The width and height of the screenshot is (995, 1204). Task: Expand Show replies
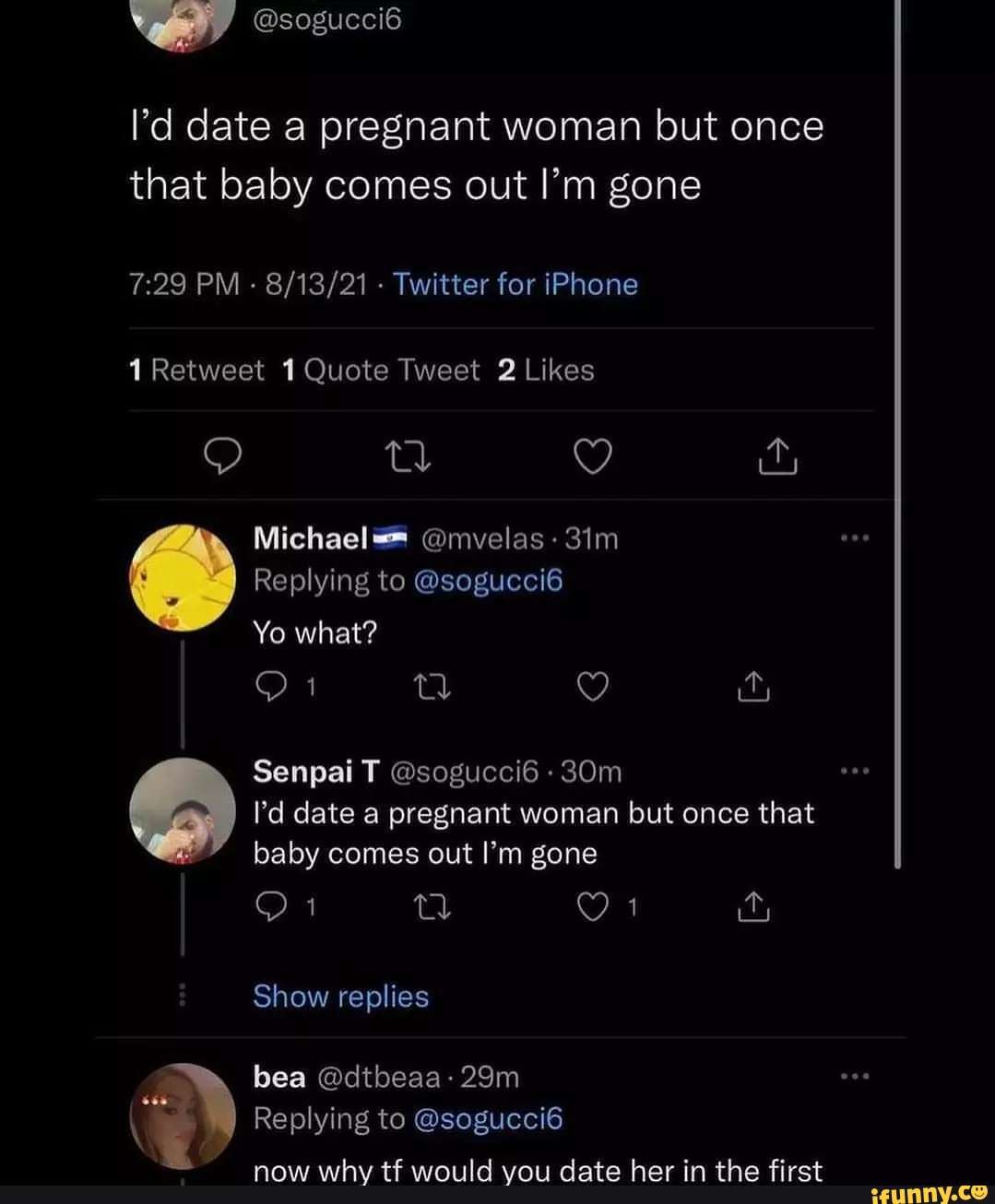(341, 997)
